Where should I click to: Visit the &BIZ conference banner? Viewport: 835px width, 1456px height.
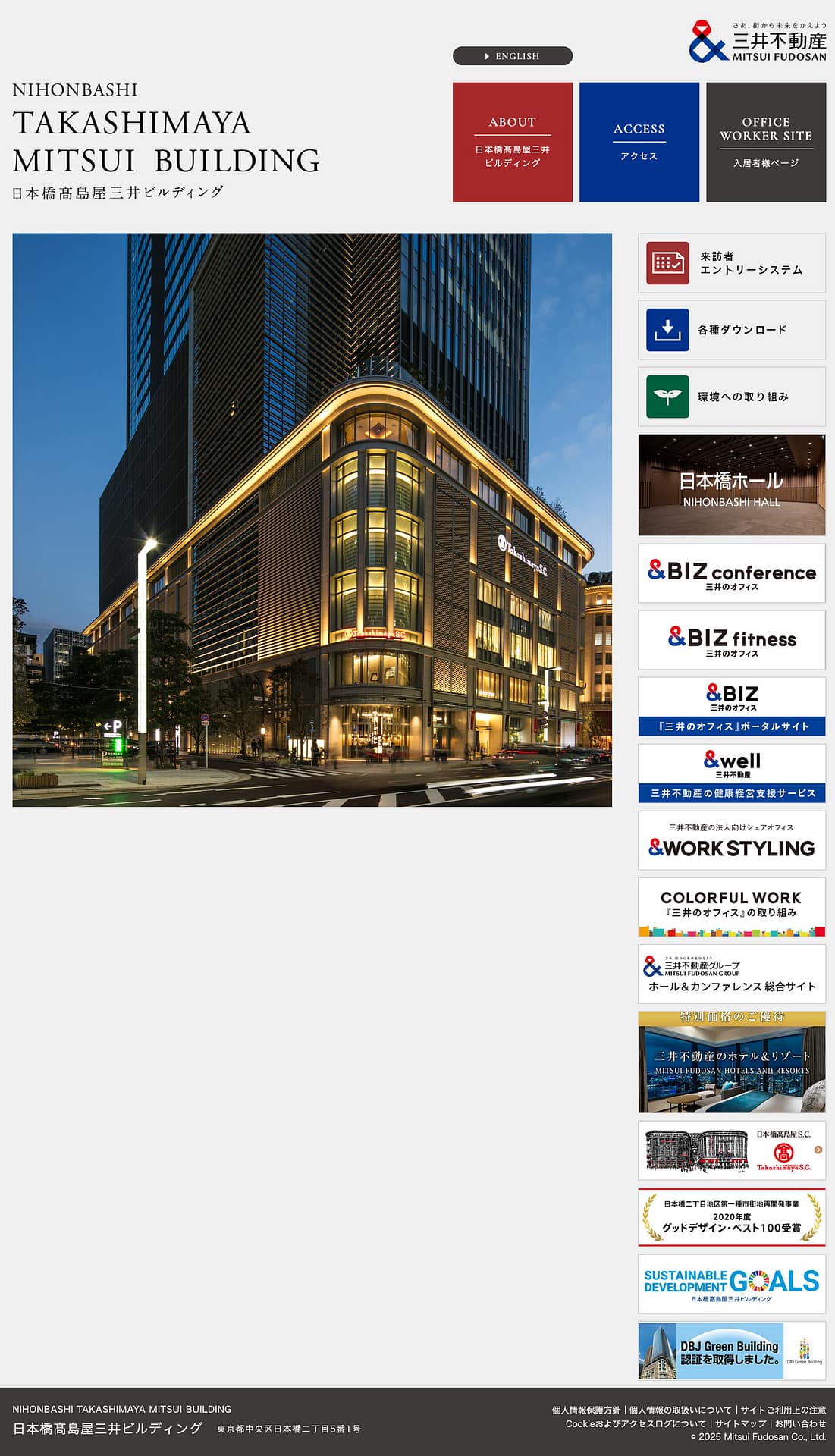(x=731, y=573)
